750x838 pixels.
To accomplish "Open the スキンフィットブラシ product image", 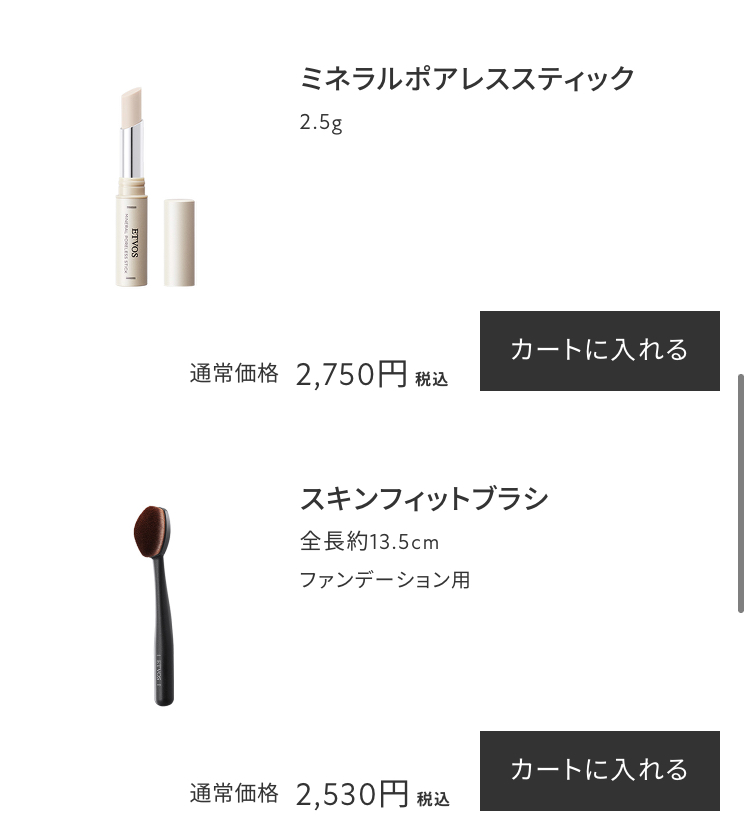I will tap(155, 605).
